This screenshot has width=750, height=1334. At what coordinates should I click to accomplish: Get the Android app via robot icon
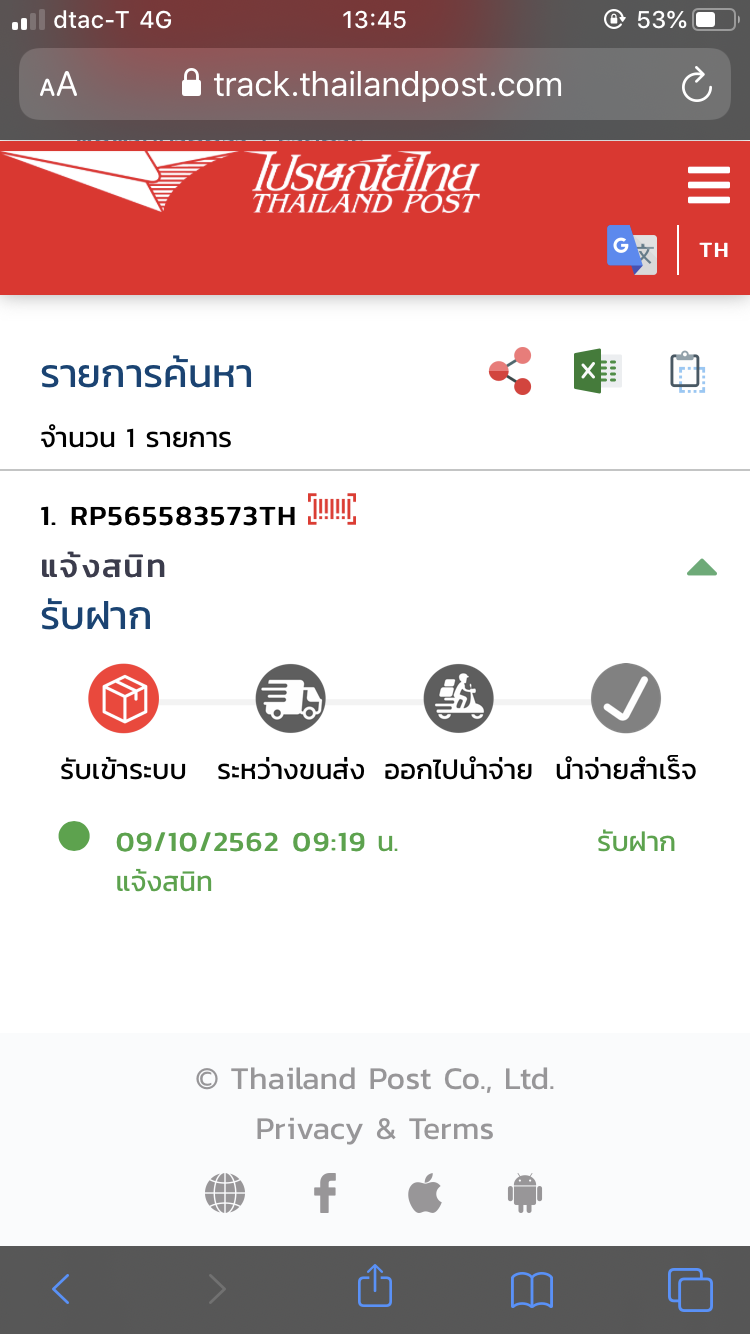pyautogui.click(x=525, y=1192)
